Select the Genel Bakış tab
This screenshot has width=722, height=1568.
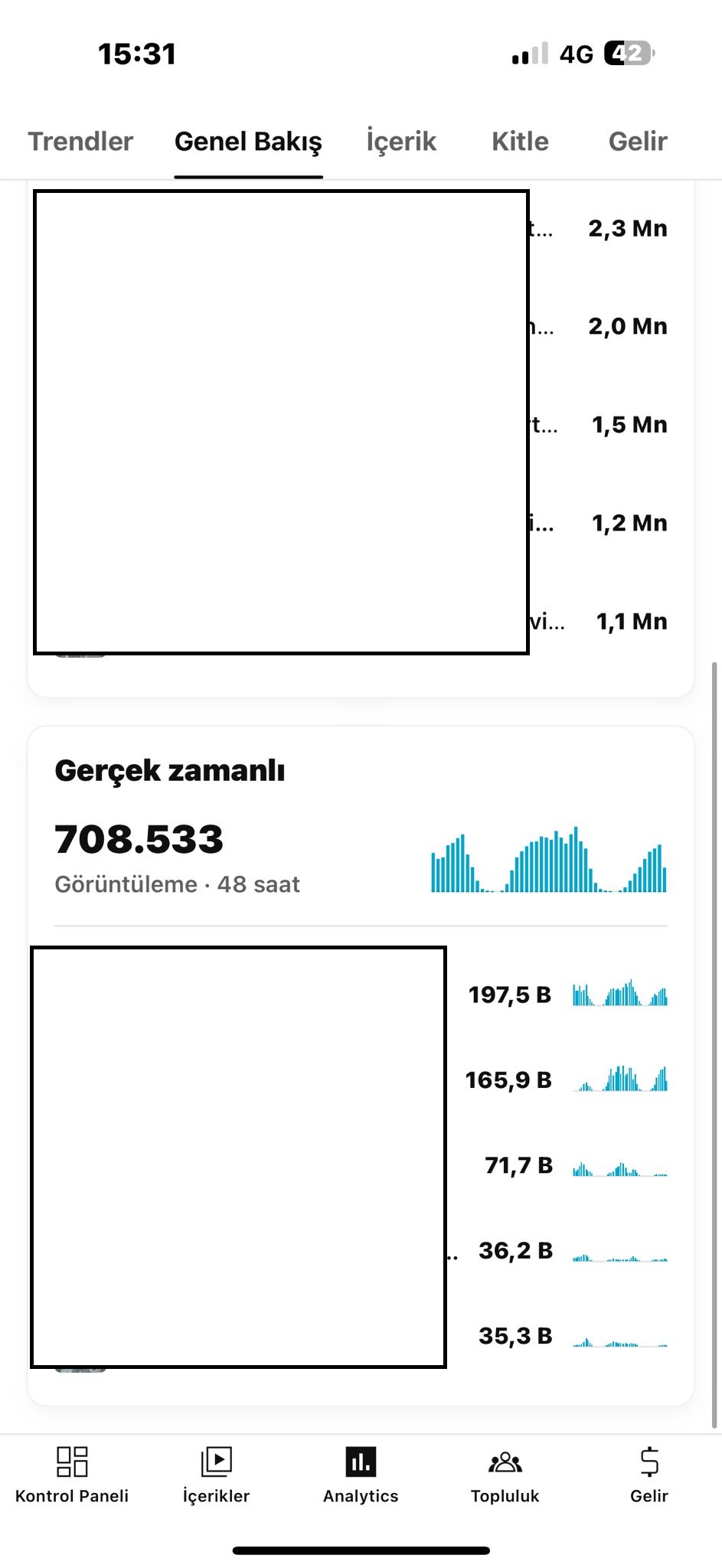(248, 142)
